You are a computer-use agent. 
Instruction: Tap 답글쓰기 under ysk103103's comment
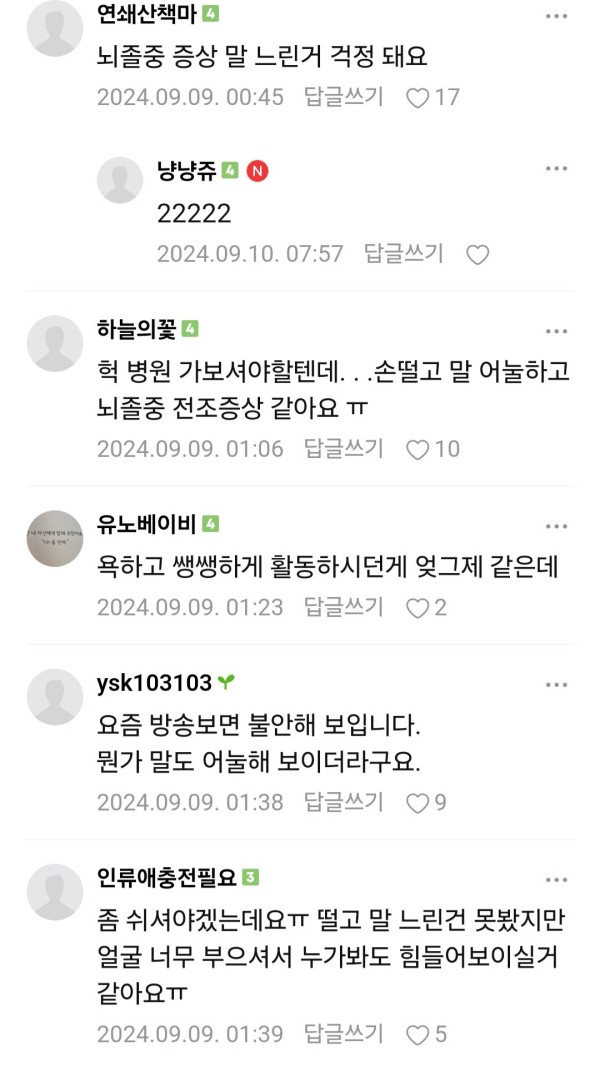point(344,802)
